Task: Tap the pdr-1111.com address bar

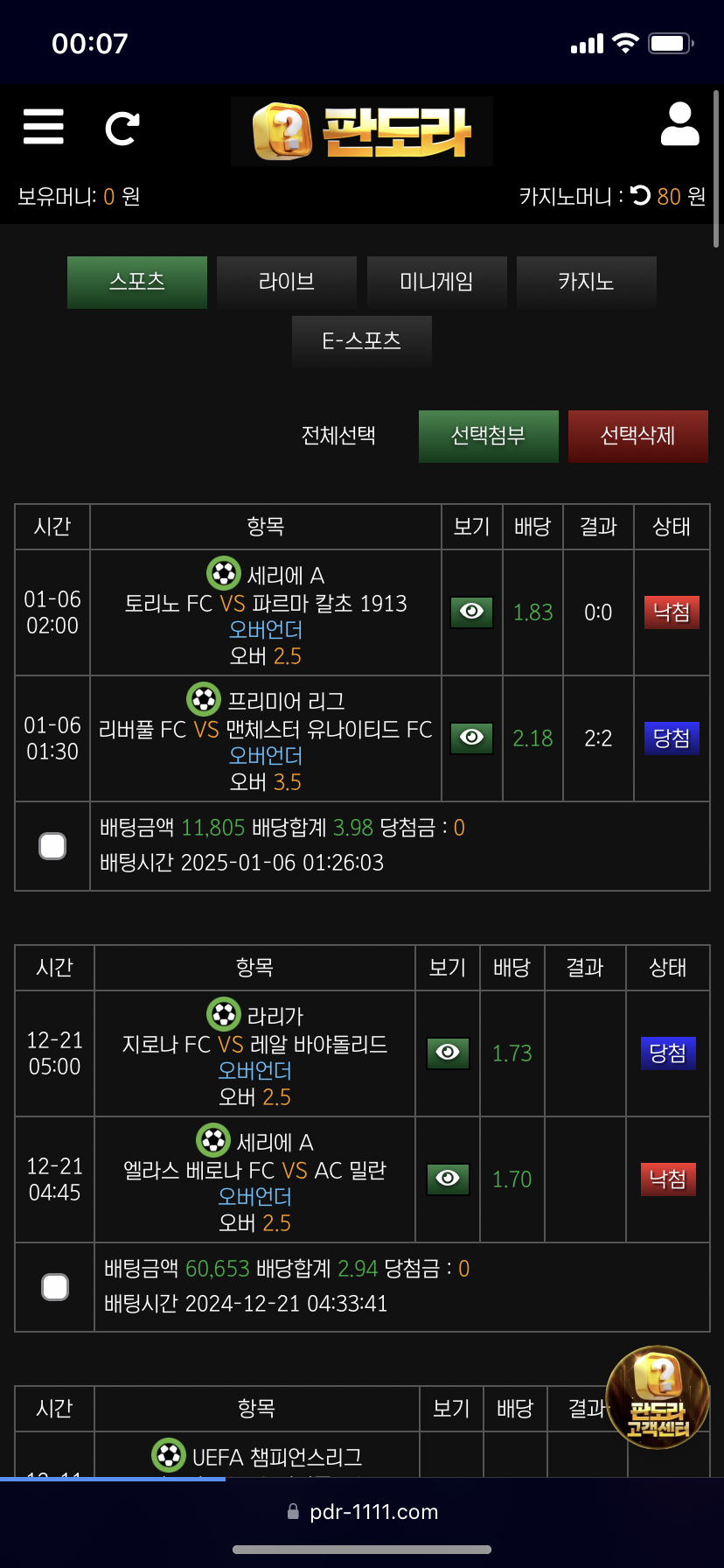Action: tap(362, 1512)
